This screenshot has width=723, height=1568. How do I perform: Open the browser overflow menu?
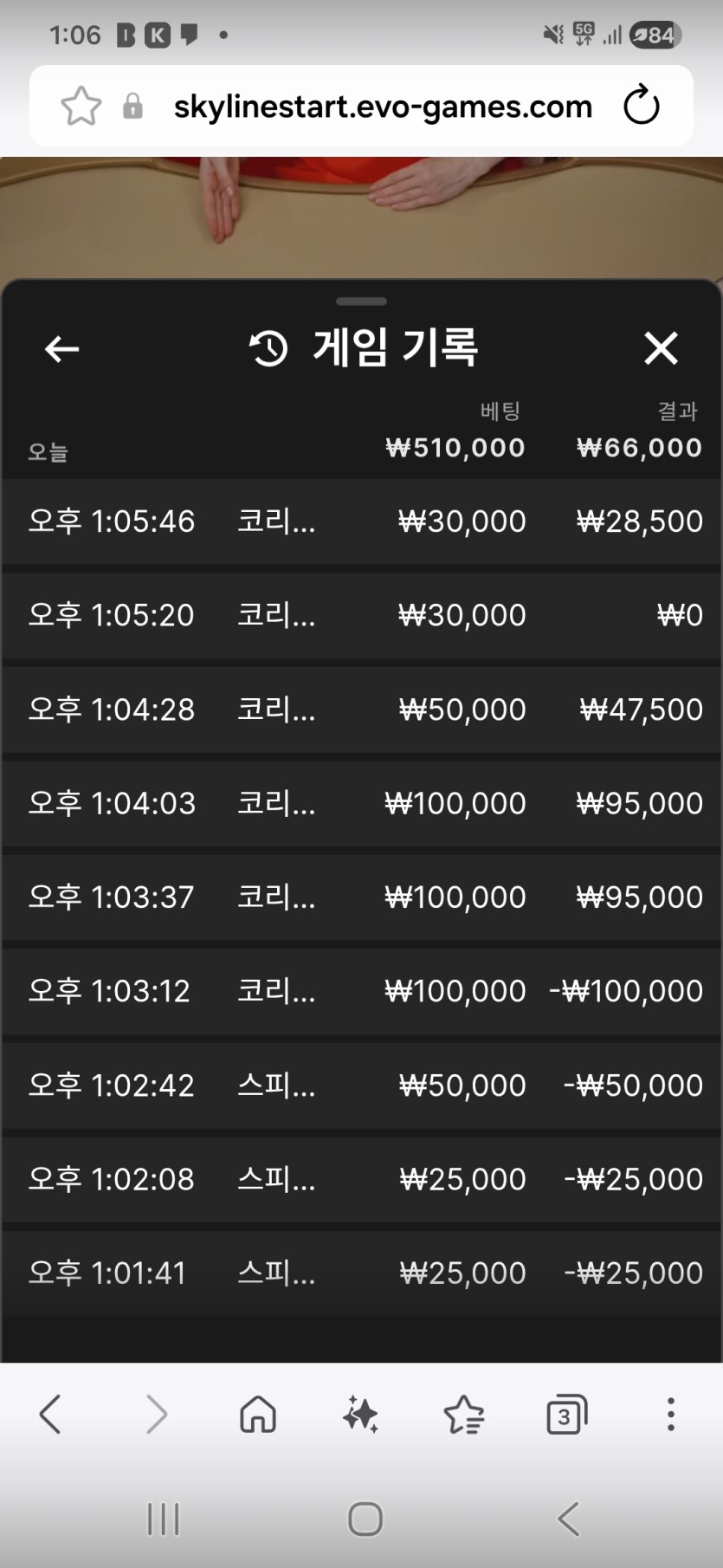point(670,1414)
